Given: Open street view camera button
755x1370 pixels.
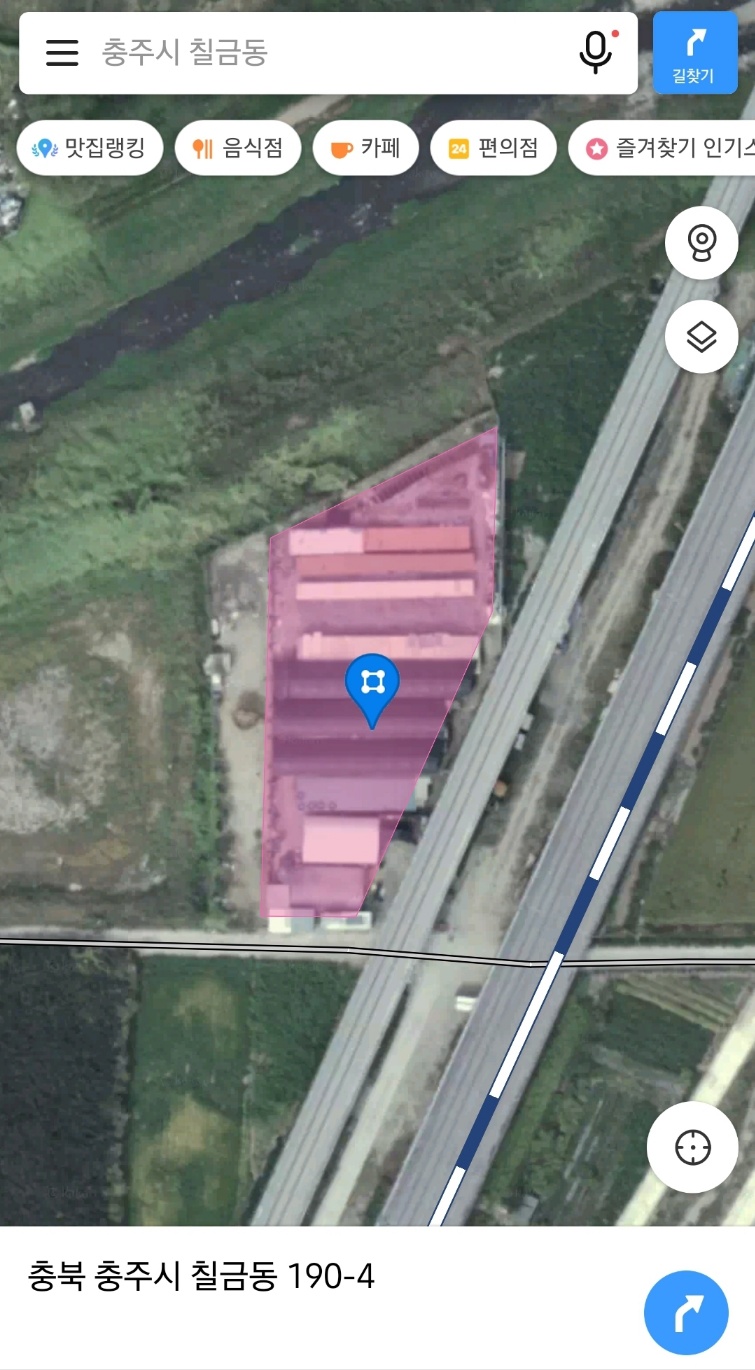Looking at the screenshot, I should click(701, 243).
